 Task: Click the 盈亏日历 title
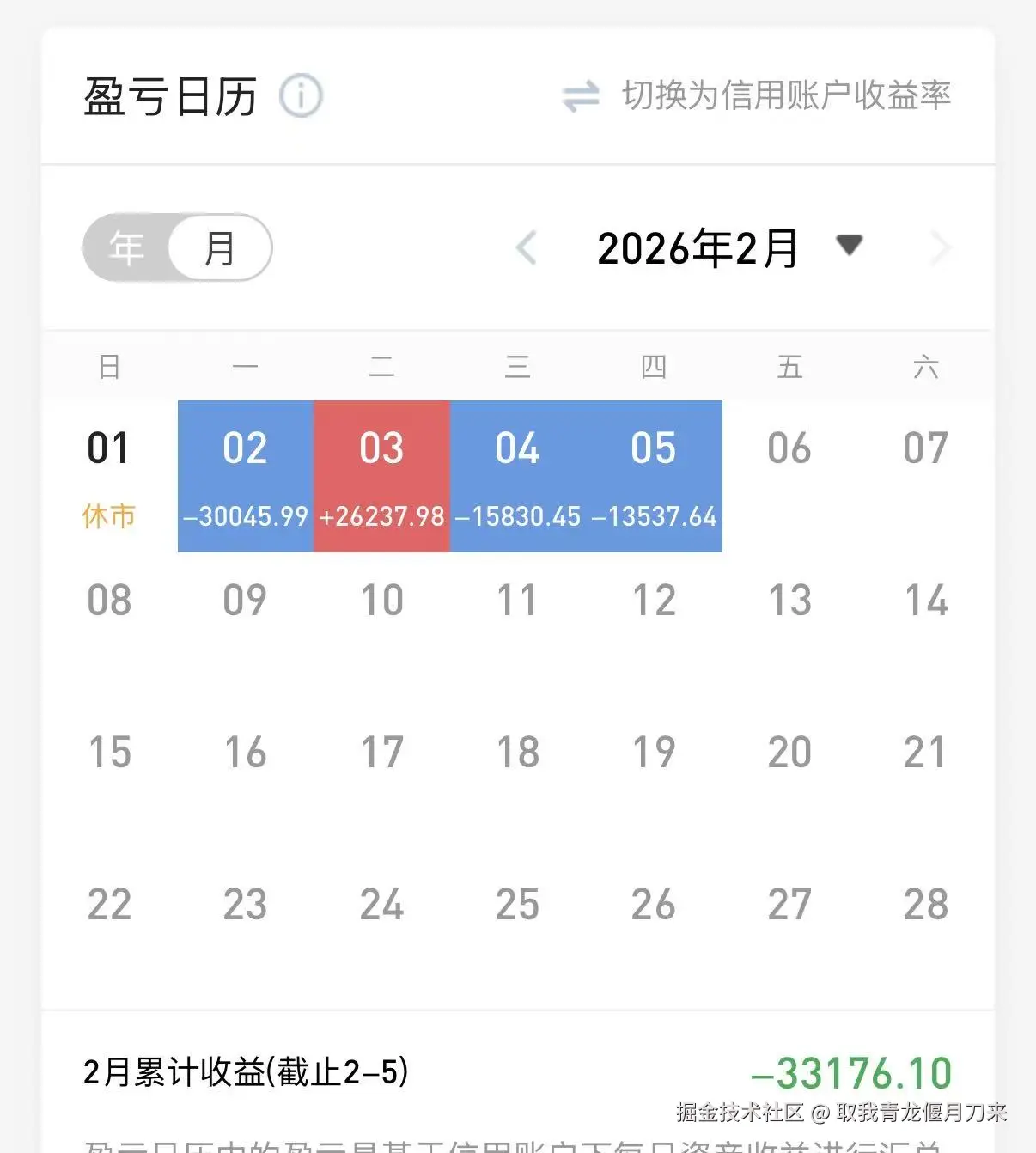click(169, 96)
